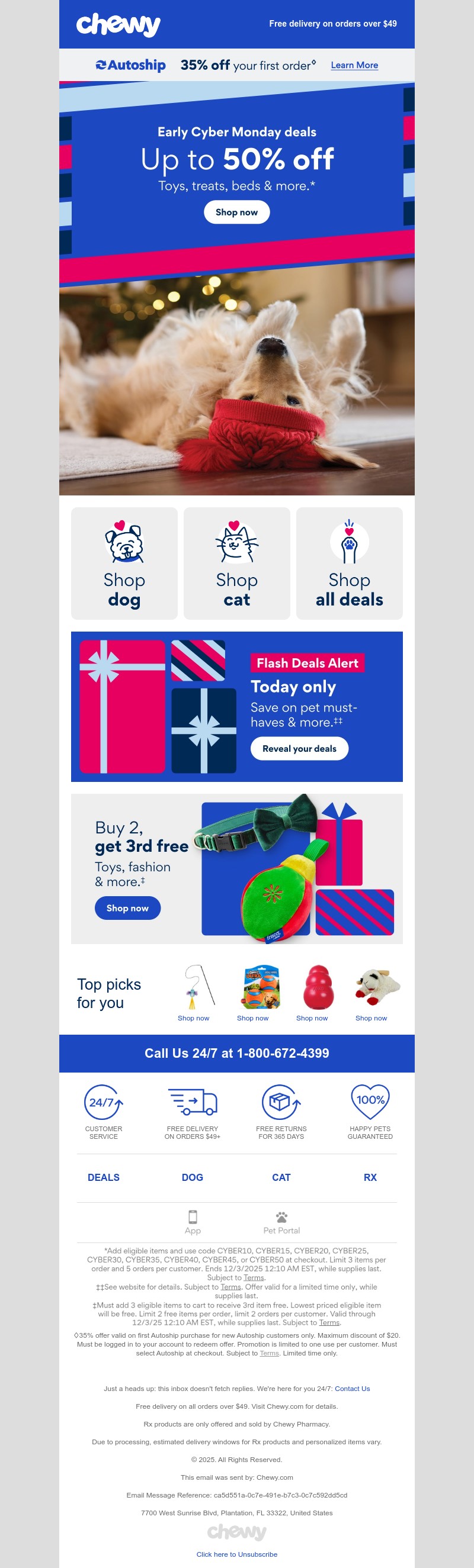Open the RX category link
Image resolution: width=474 pixels, height=1568 pixels.
pos(370,1177)
